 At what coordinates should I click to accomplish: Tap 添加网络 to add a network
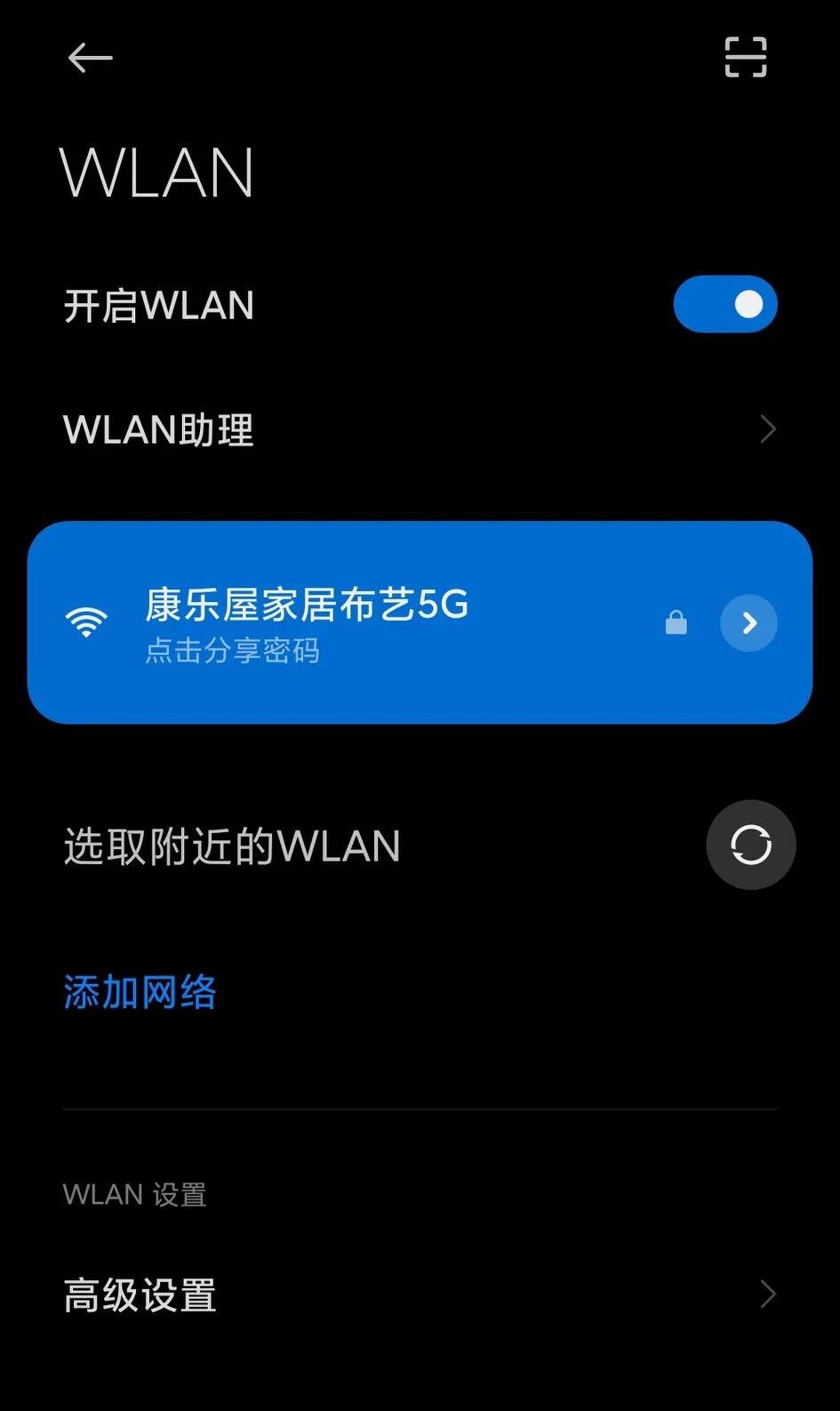pyautogui.click(x=139, y=990)
